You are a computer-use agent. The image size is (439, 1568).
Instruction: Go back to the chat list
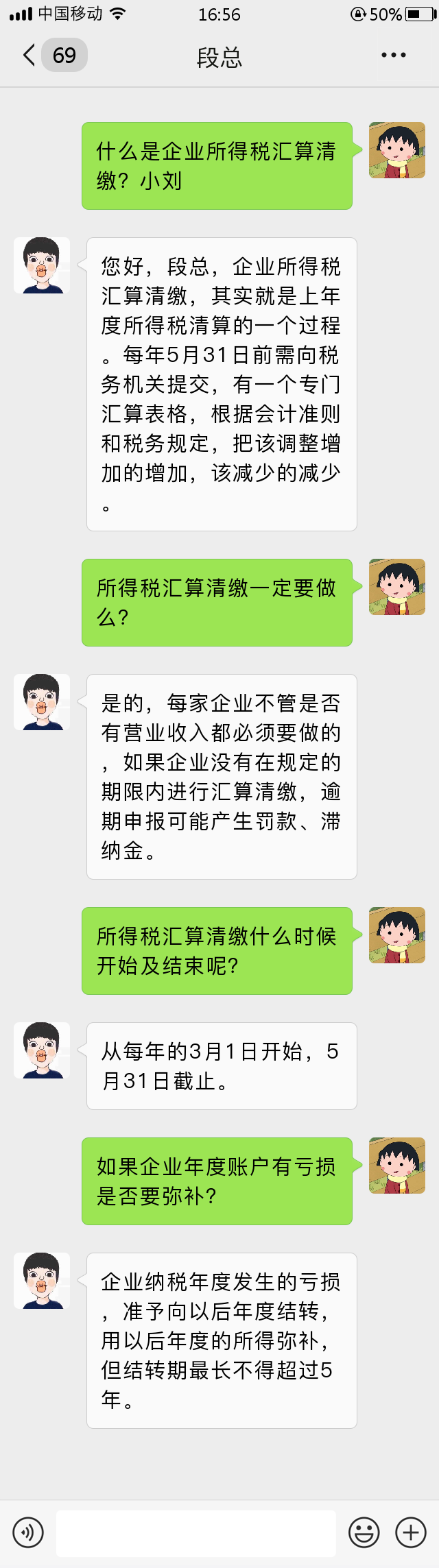pos(30,56)
